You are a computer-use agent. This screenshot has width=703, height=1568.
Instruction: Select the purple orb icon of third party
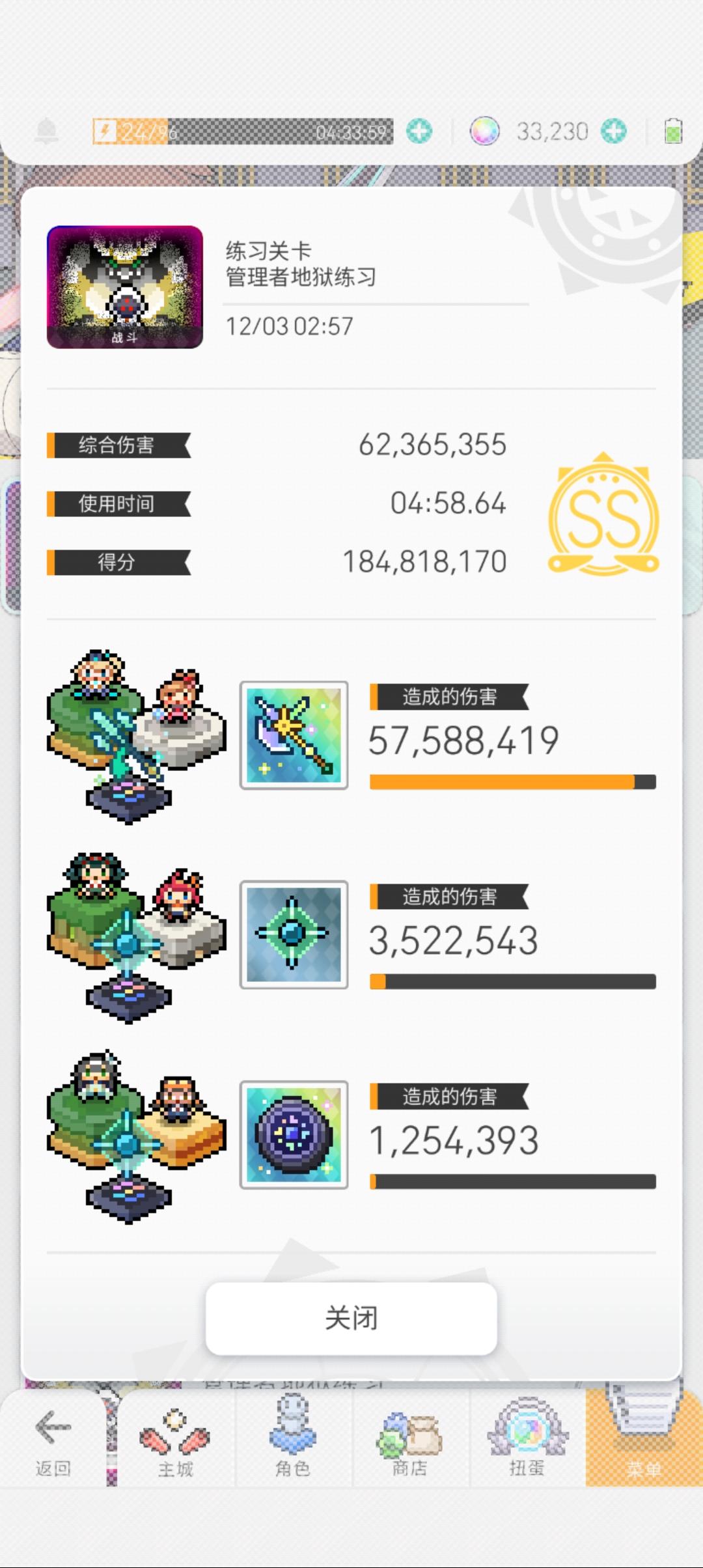pos(293,1136)
